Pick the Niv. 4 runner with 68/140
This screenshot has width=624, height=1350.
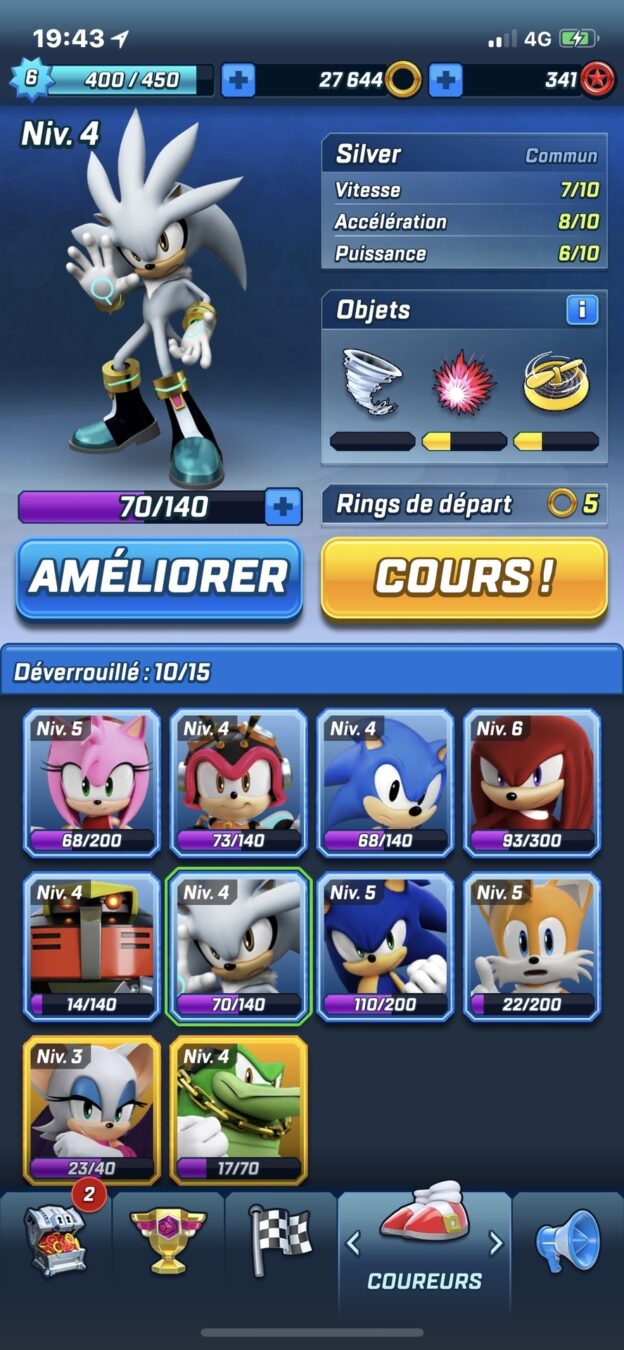(385, 782)
